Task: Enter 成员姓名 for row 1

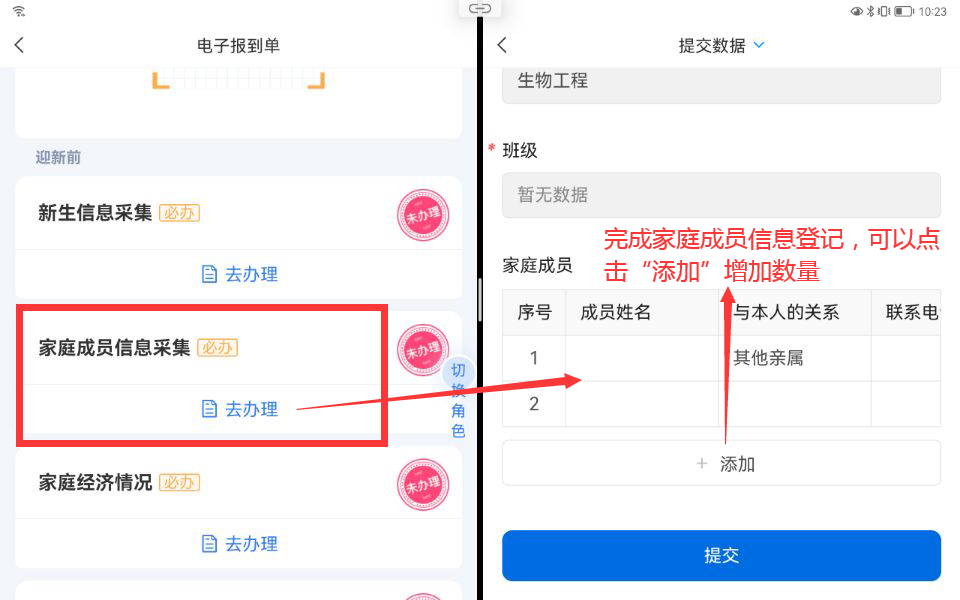Action: coord(642,358)
